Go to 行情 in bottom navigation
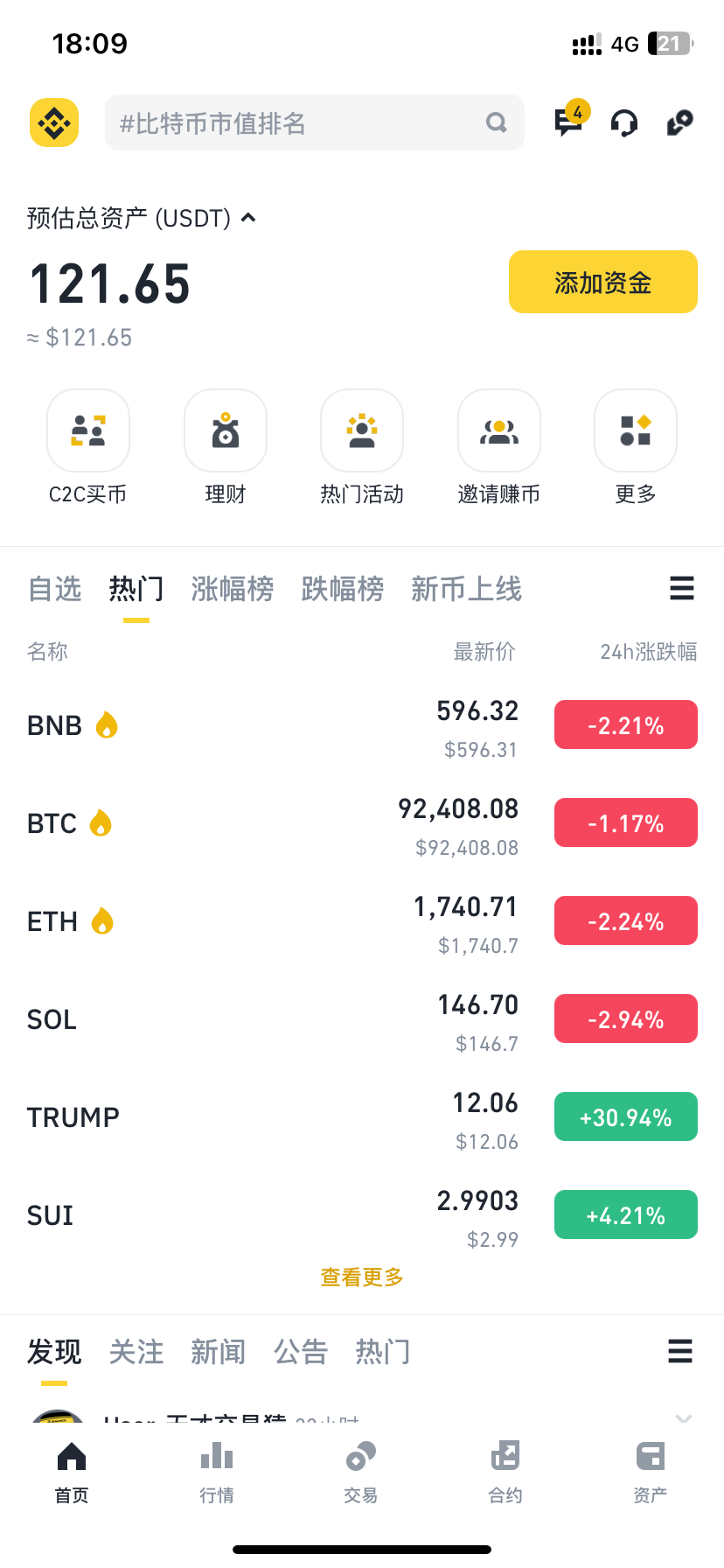The height and width of the screenshot is (1568, 724). pos(217,1470)
